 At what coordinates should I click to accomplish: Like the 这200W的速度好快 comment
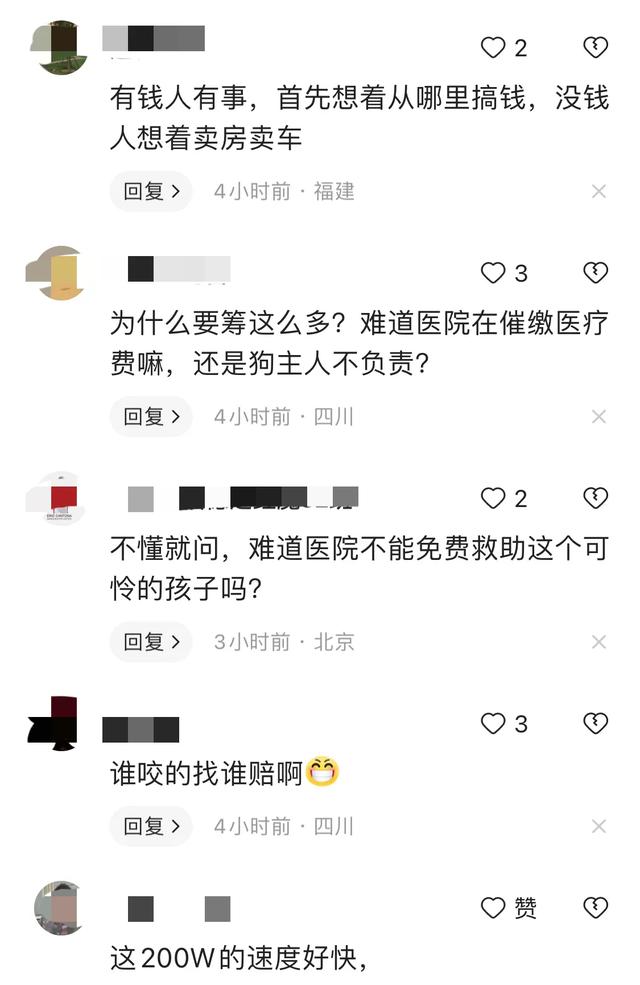[493, 908]
